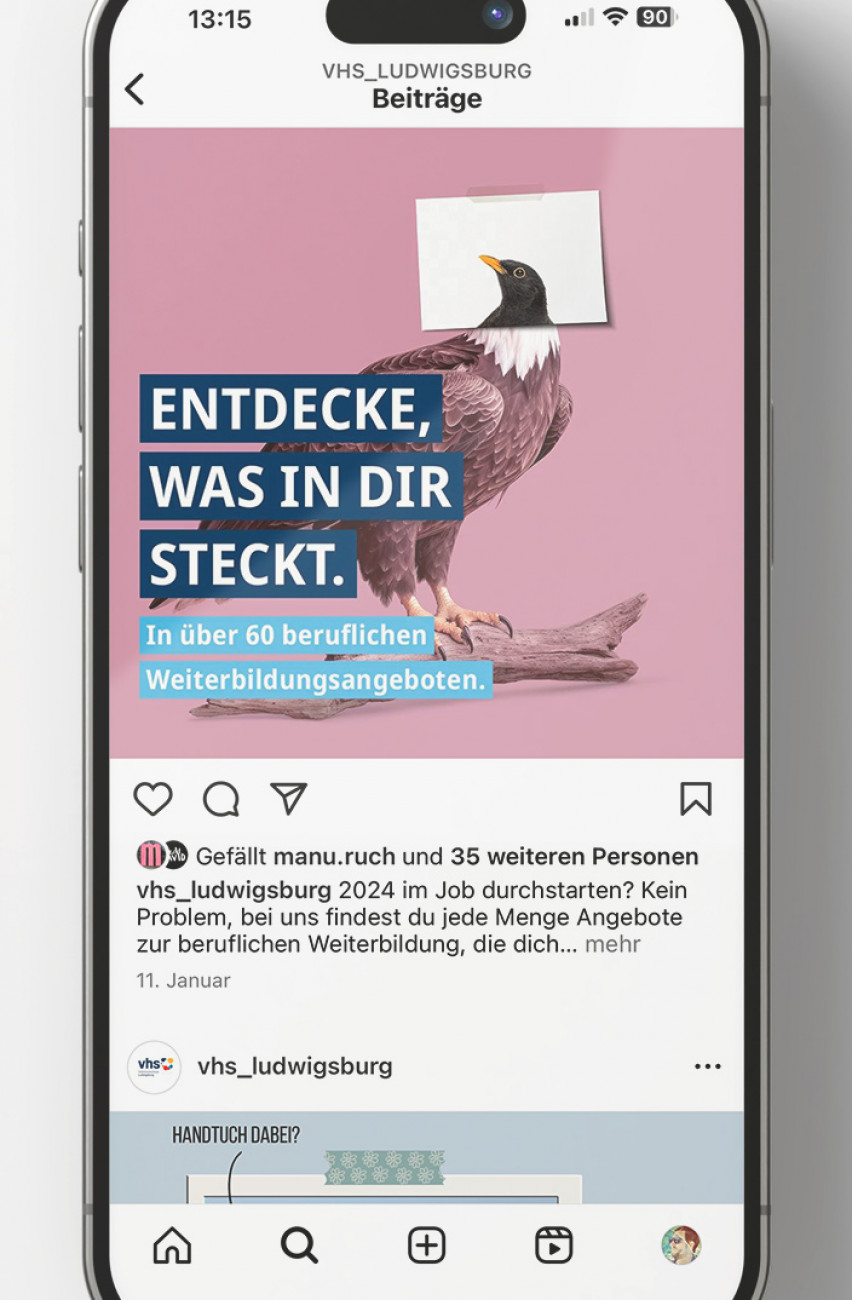This screenshot has height=1300, width=852.
Task: Create a new post with plus icon
Action: (x=426, y=1245)
